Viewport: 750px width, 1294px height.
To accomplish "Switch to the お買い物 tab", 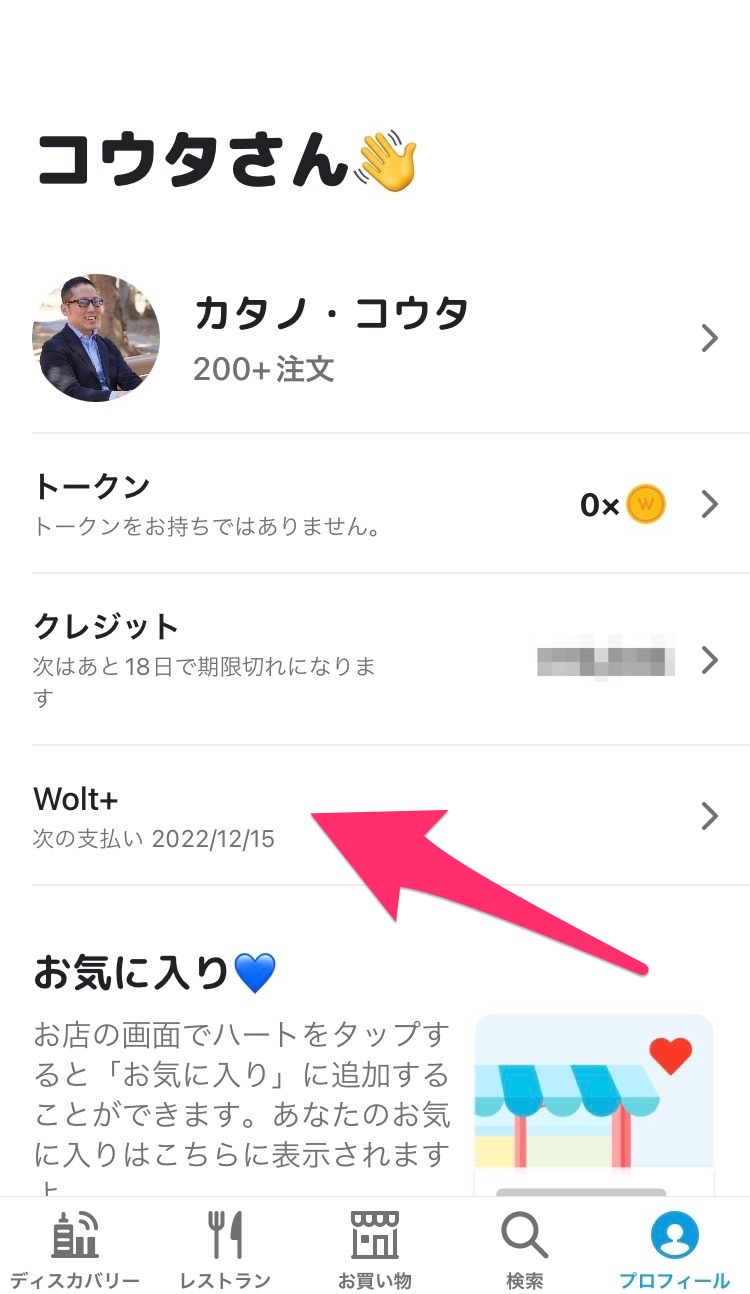I will tap(375, 1248).
